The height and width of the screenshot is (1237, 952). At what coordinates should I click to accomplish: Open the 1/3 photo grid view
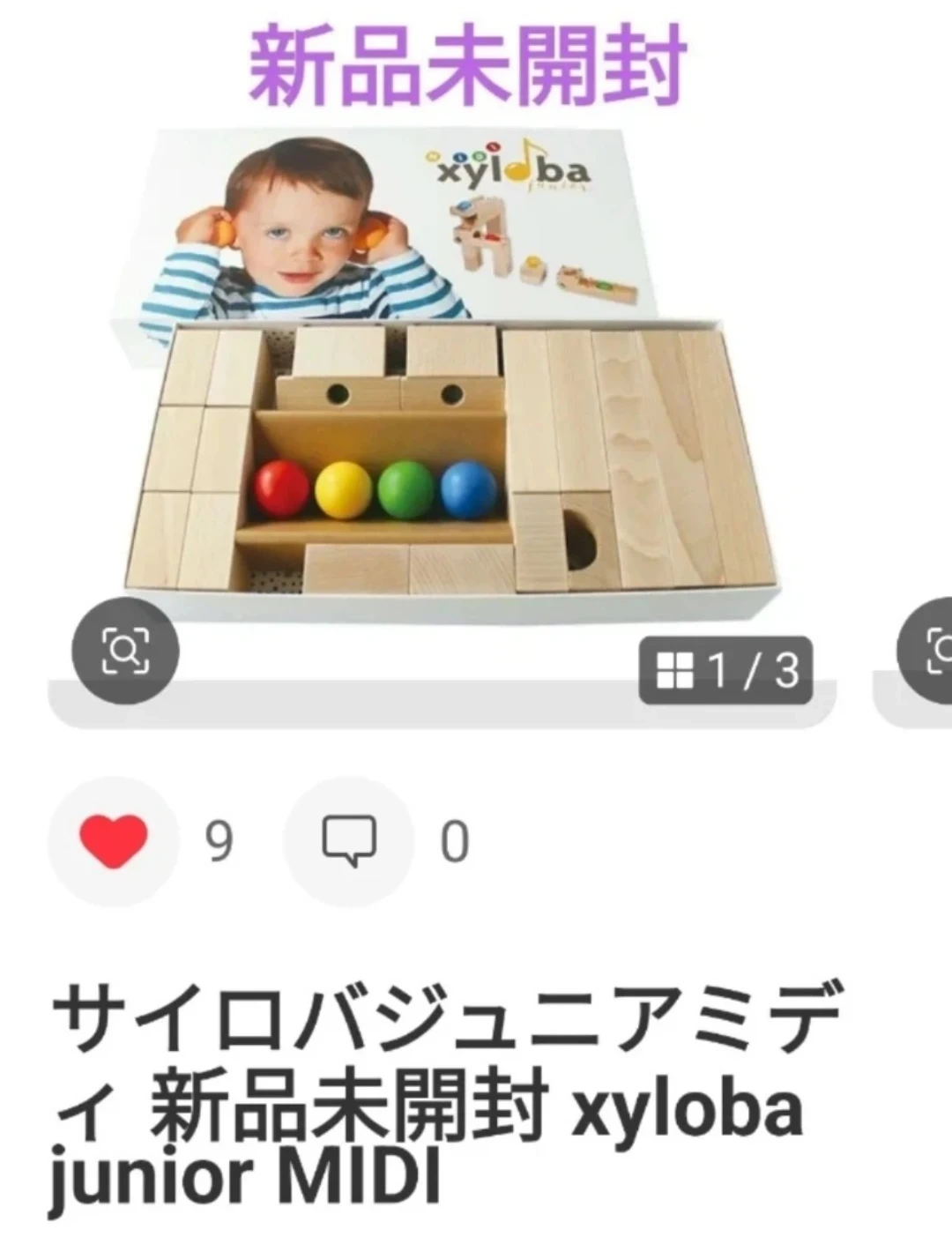point(725,671)
